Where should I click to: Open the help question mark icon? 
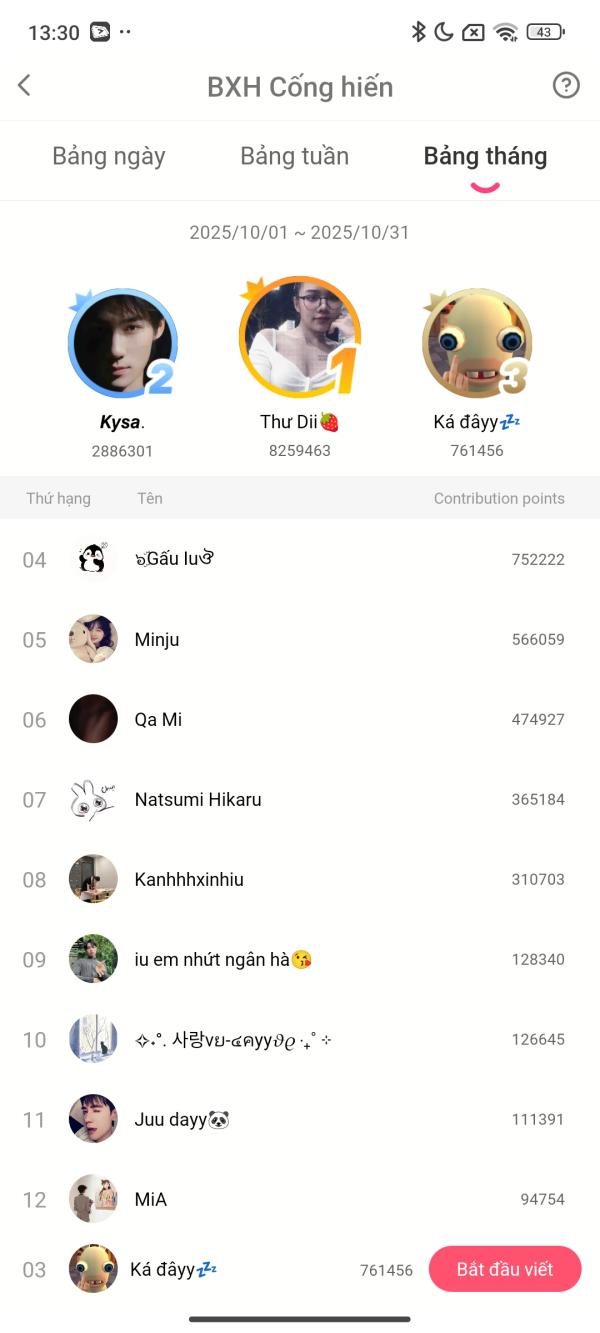click(566, 86)
